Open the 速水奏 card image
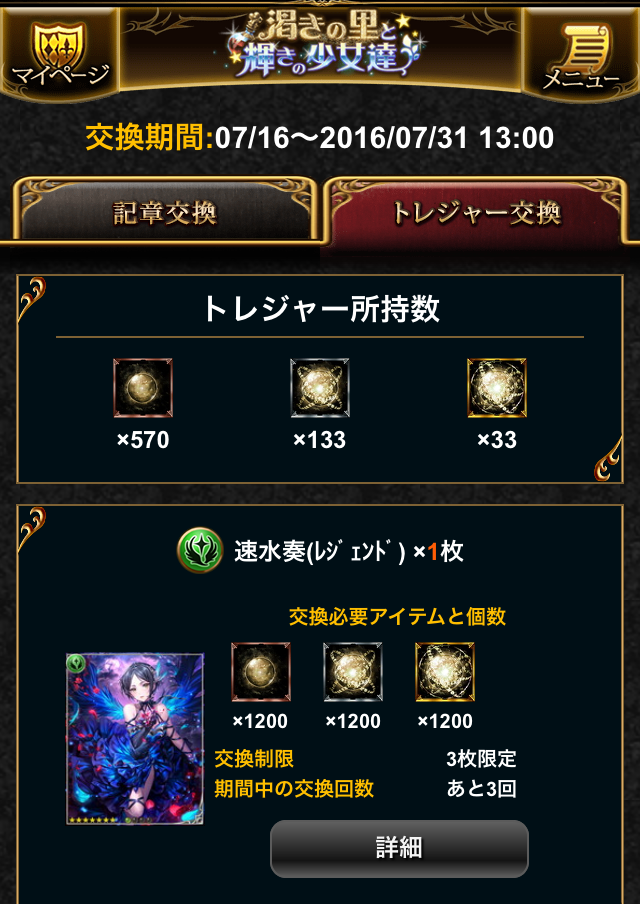This screenshot has width=640, height=904. [x=135, y=738]
